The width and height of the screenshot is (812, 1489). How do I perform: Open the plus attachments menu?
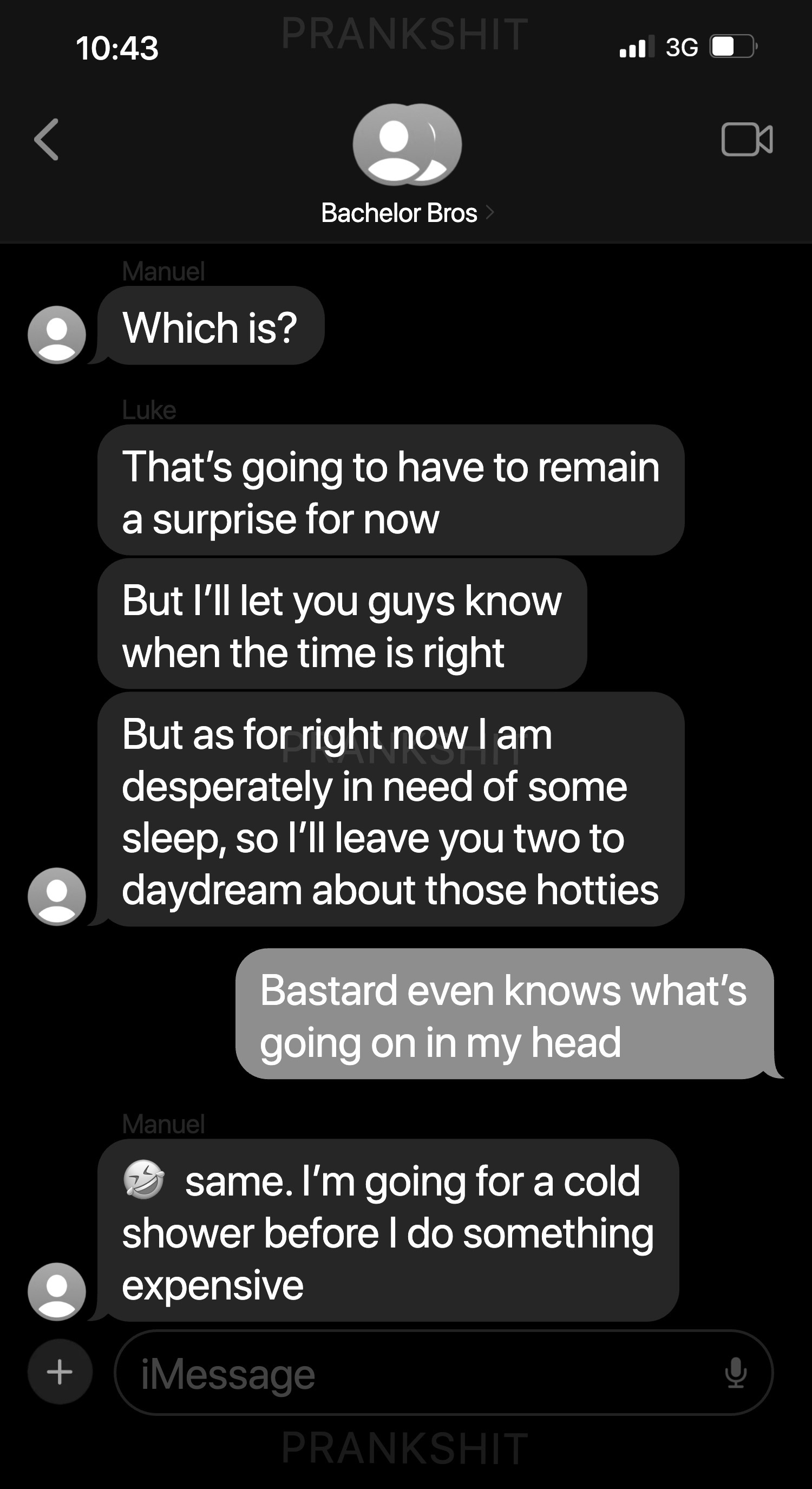pyautogui.click(x=60, y=1372)
